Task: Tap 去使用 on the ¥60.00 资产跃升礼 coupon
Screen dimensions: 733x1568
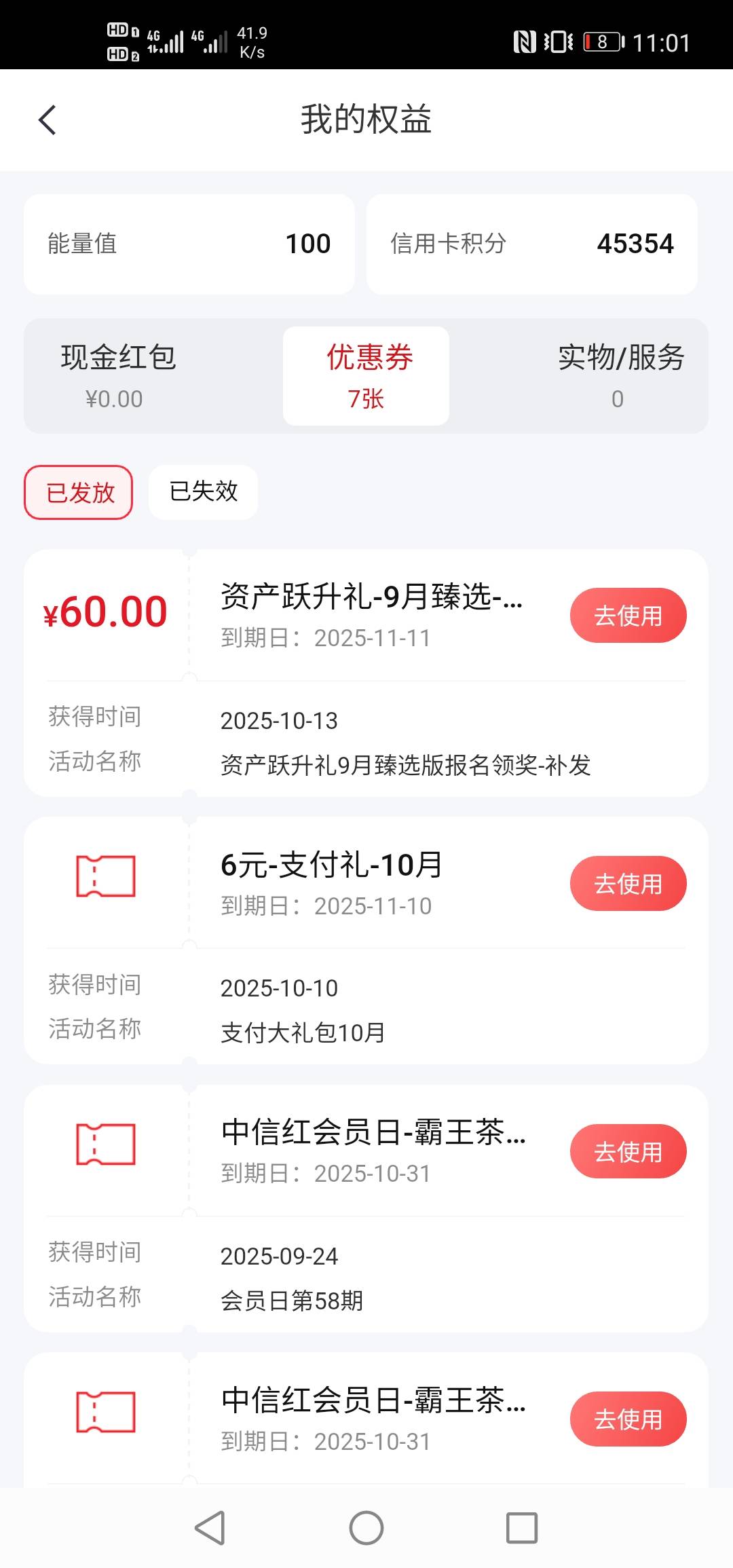Action: point(628,616)
